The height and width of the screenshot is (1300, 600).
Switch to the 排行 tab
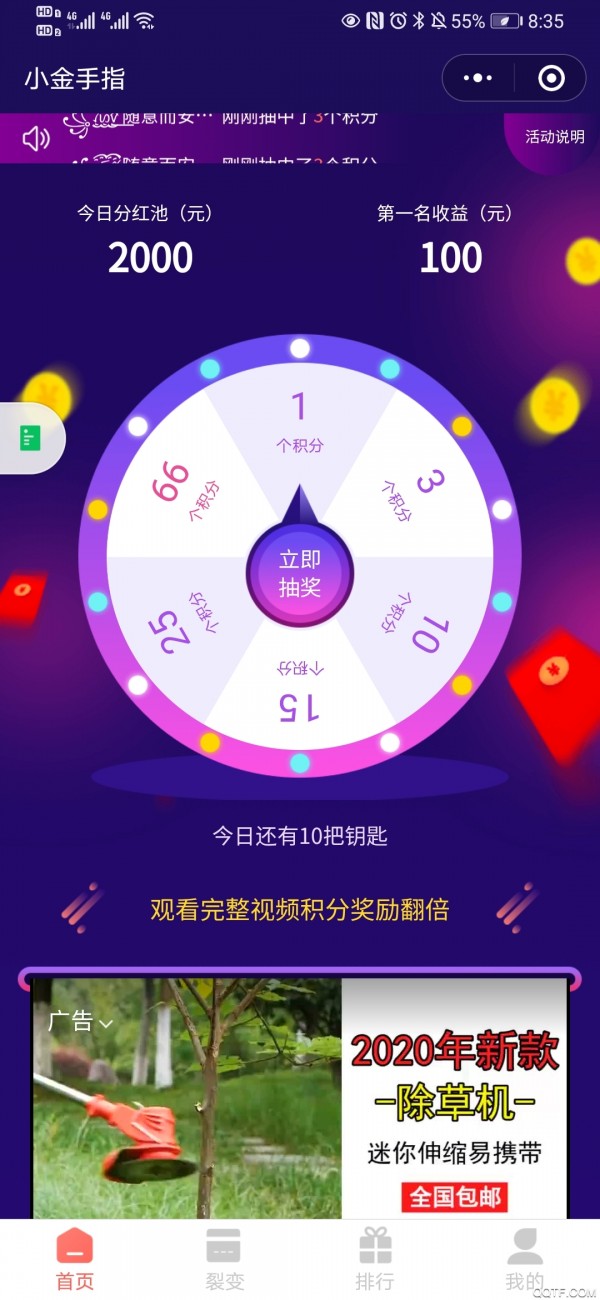[x=375, y=1260]
